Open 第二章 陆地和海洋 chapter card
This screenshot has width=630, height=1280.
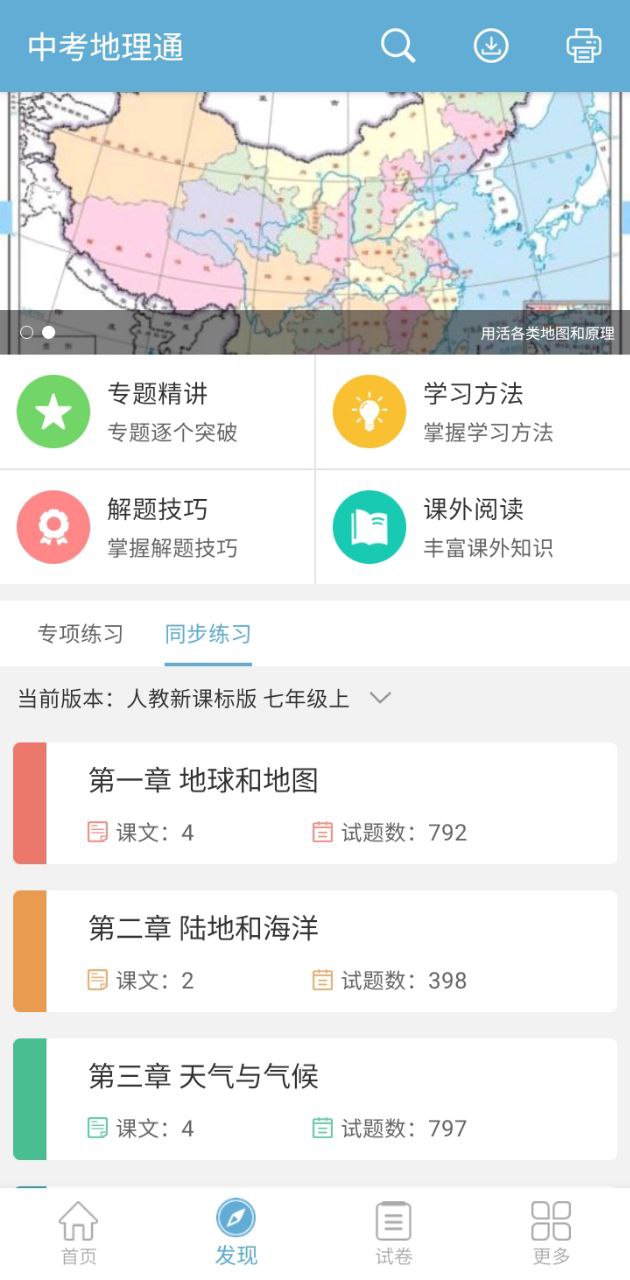point(315,951)
